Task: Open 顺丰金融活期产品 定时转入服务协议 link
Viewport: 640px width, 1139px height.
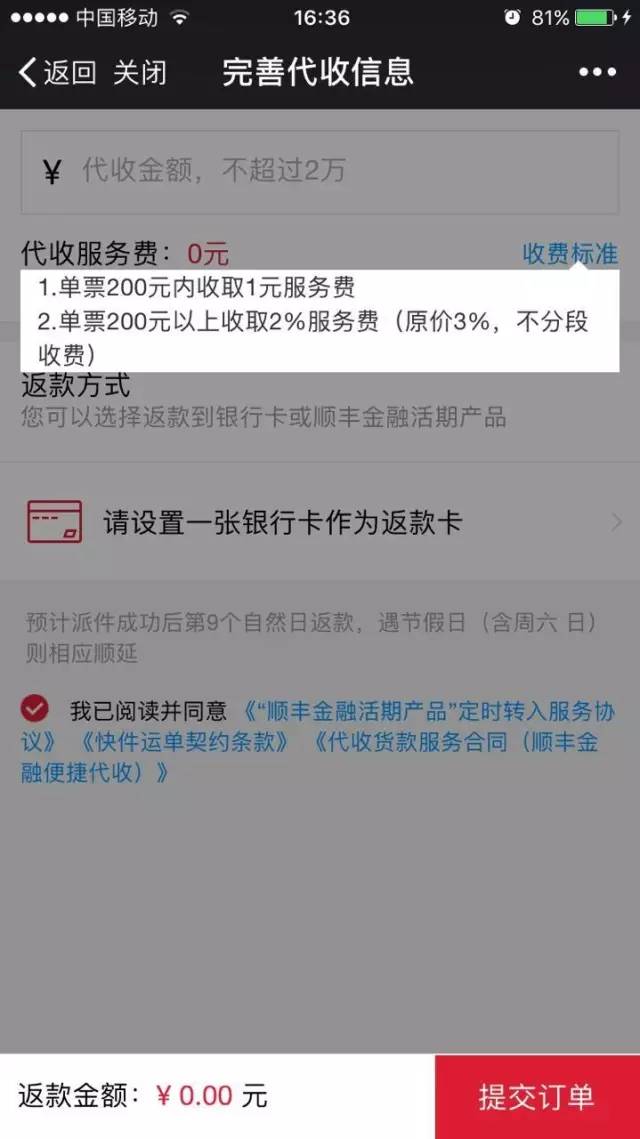Action: tap(429, 711)
